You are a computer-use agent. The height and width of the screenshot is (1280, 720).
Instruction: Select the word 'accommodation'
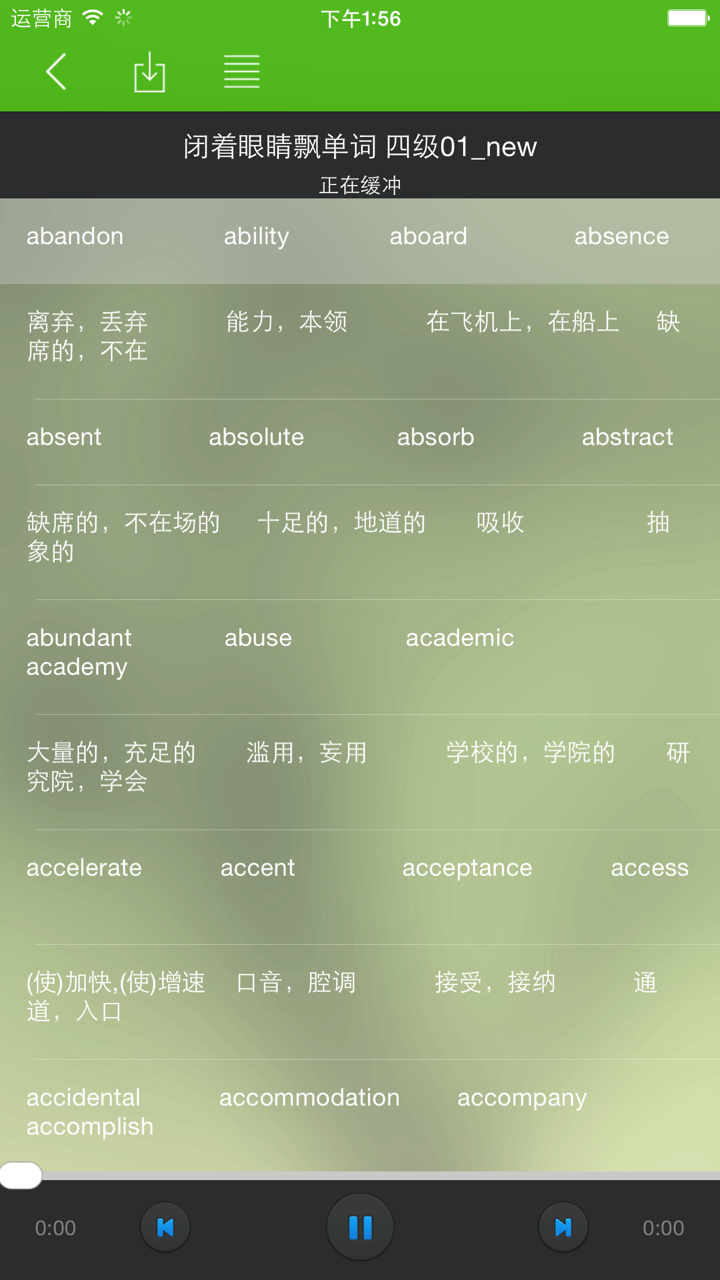pos(309,1097)
